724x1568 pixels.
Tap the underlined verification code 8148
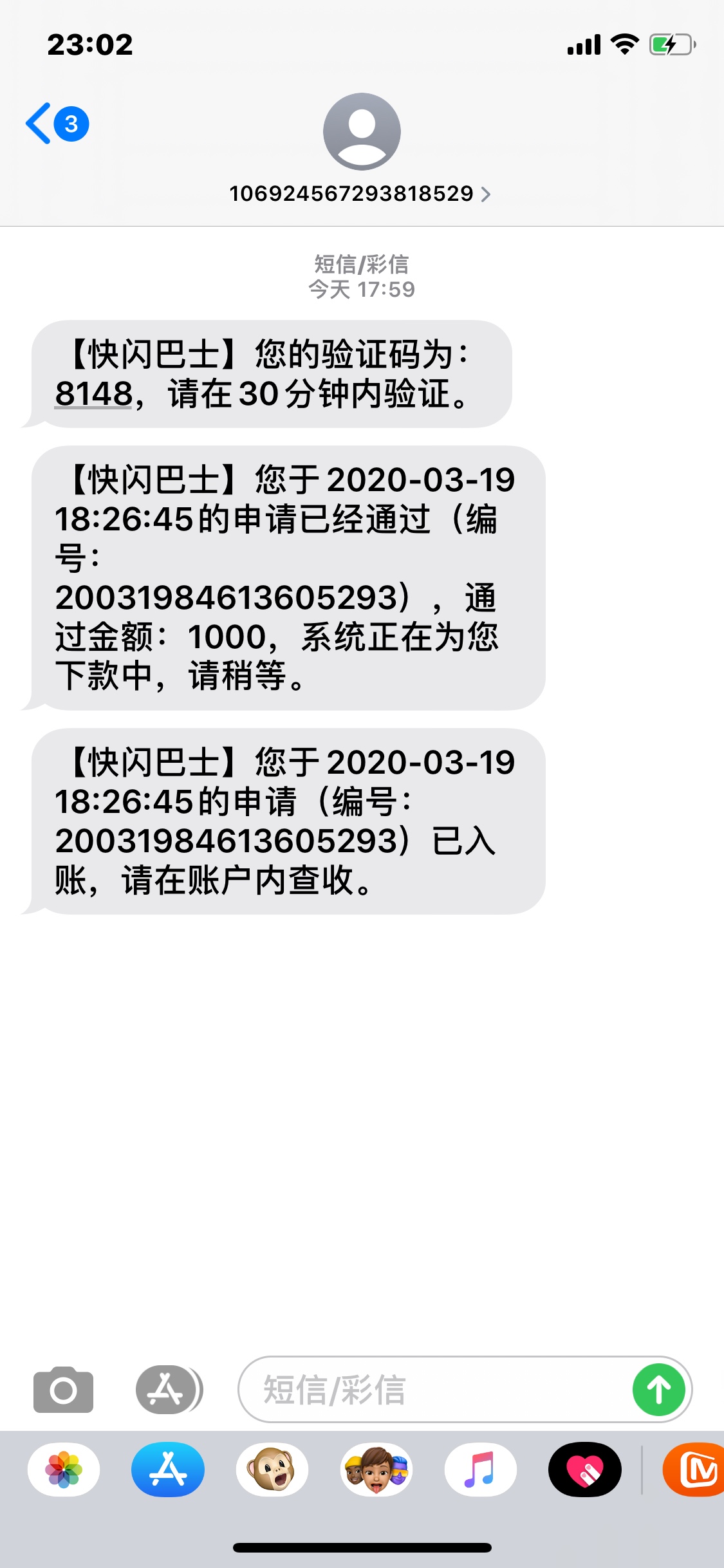(x=94, y=393)
